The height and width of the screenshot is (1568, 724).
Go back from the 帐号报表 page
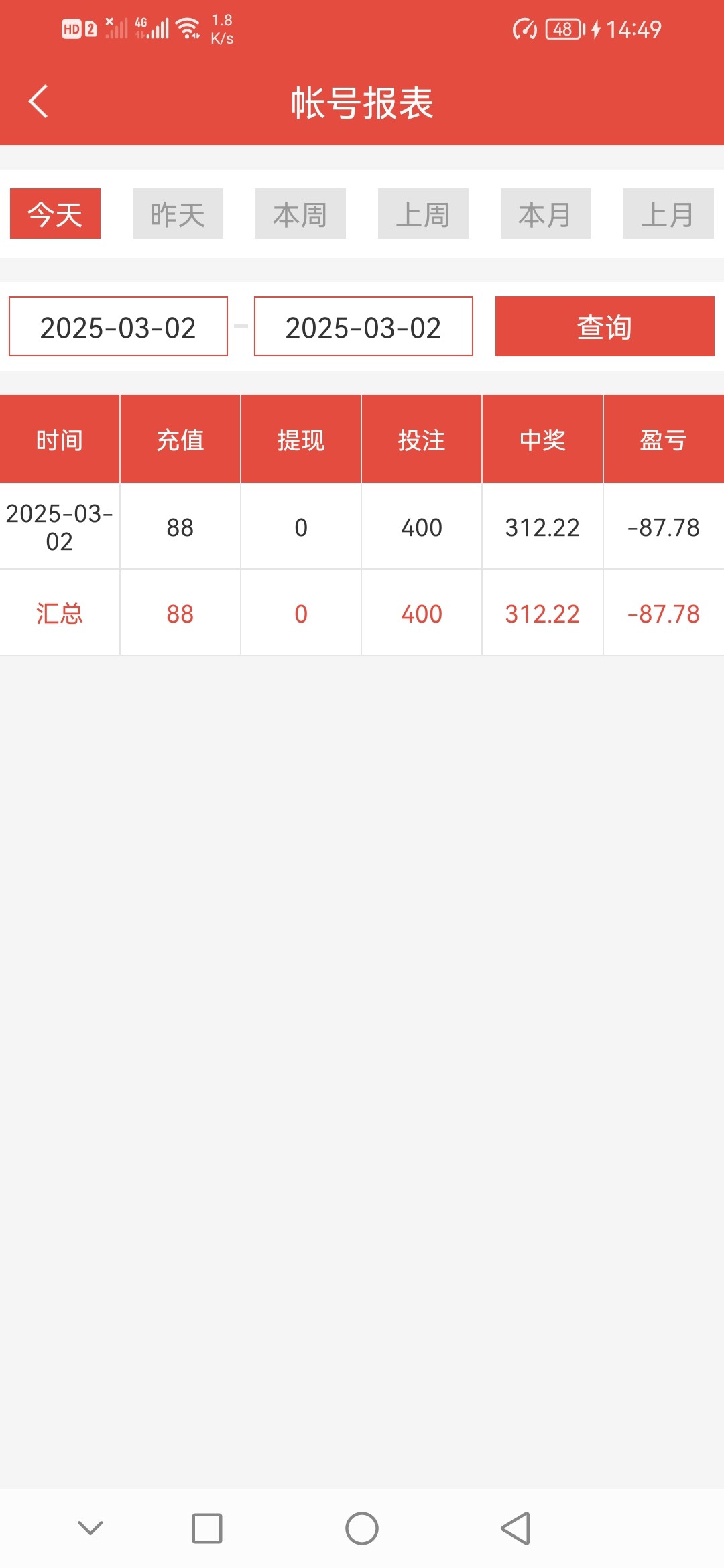(x=39, y=102)
